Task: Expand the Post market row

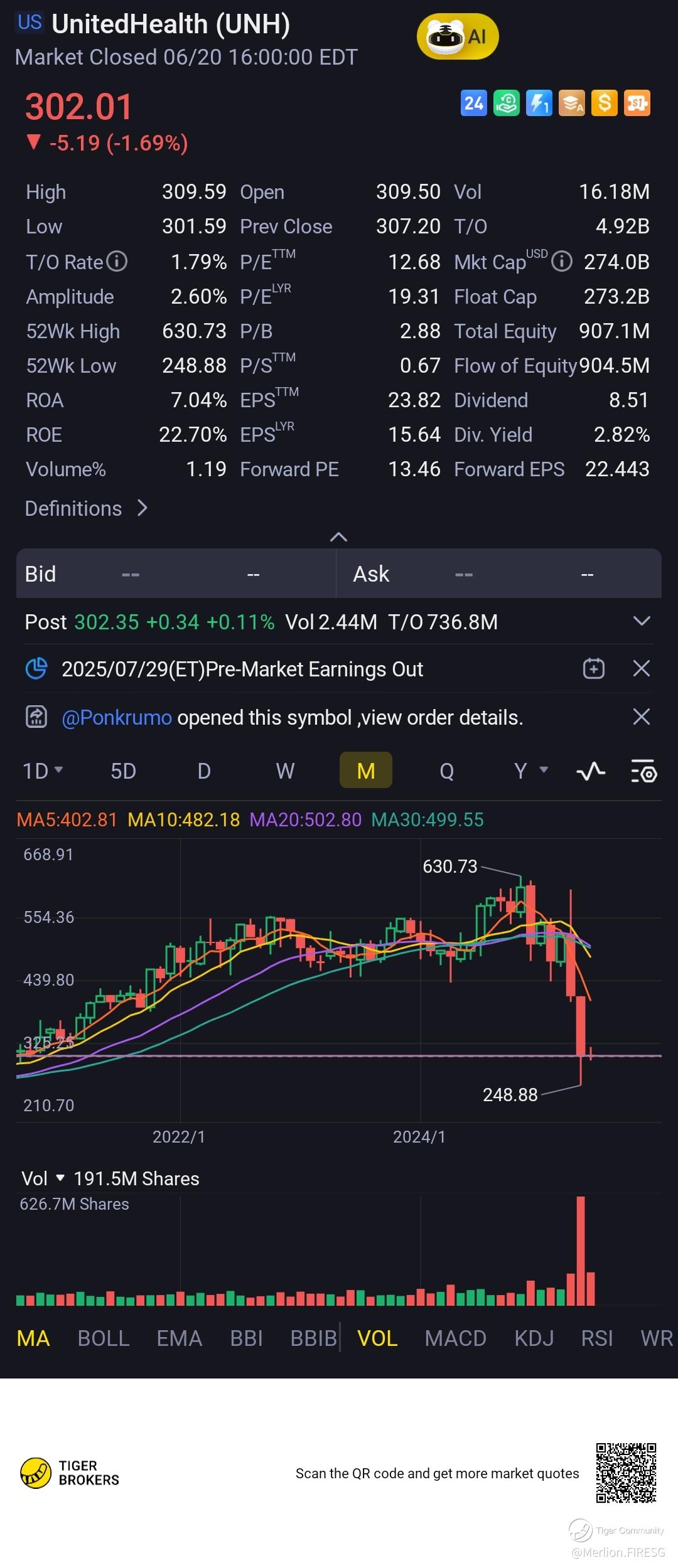Action: (x=641, y=621)
